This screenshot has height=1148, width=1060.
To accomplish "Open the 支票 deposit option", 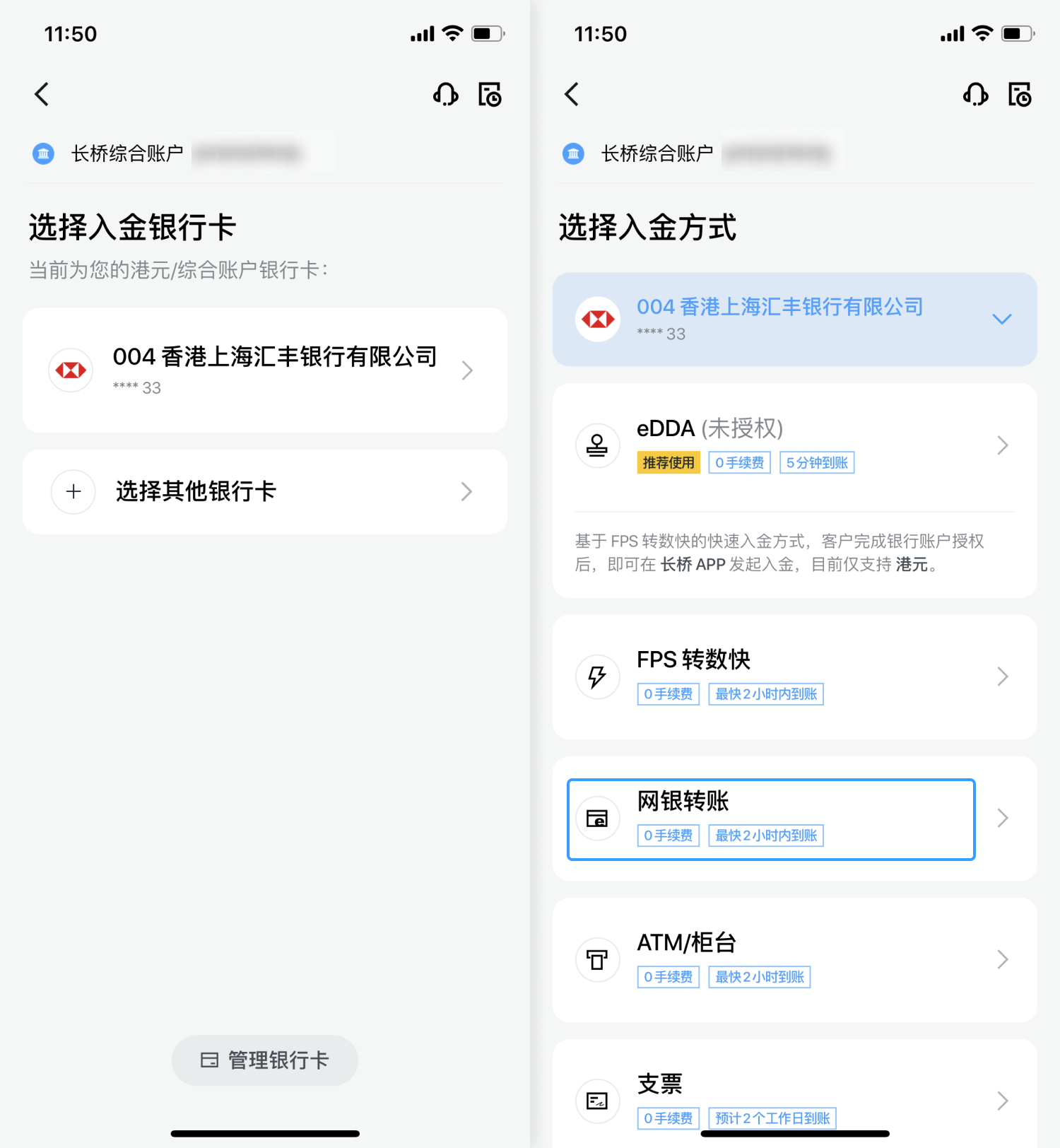I will (x=794, y=1099).
